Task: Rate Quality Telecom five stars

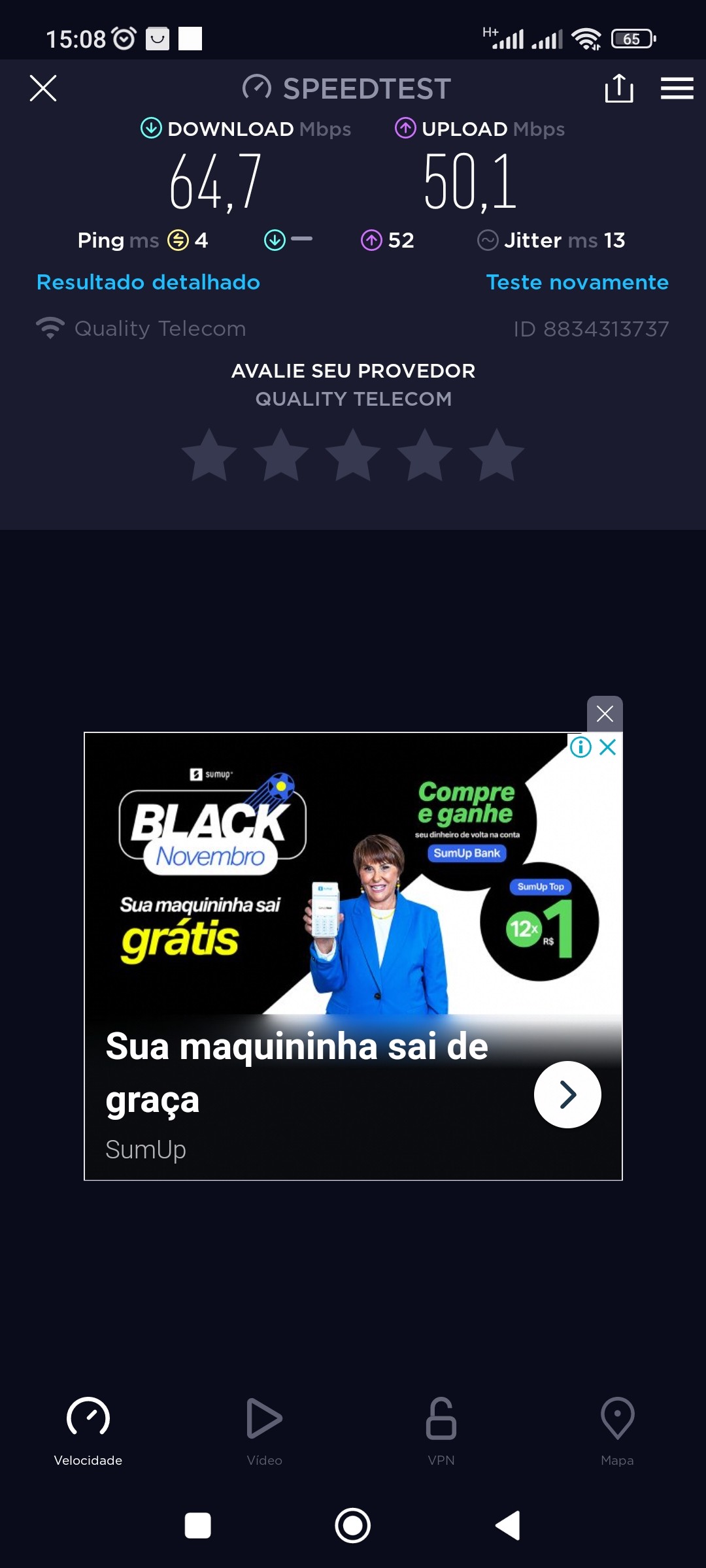Action: point(497,456)
